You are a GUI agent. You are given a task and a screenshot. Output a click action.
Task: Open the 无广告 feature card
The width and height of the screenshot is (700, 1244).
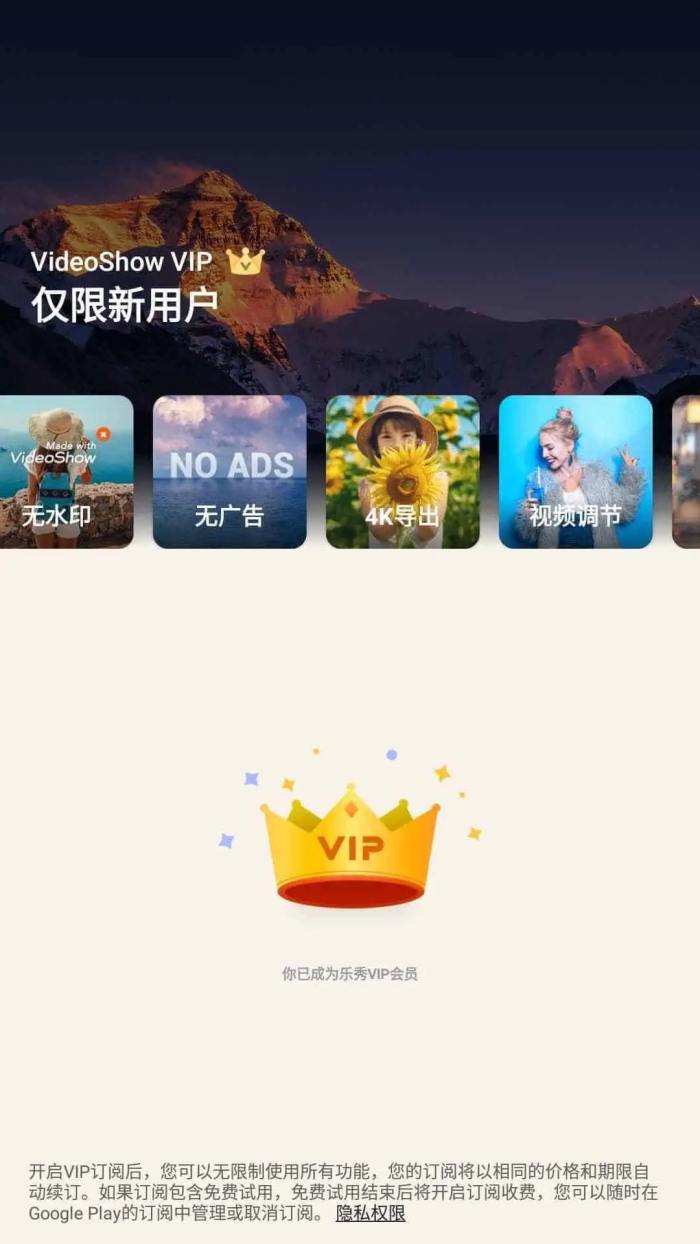click(x=229, y=472)
